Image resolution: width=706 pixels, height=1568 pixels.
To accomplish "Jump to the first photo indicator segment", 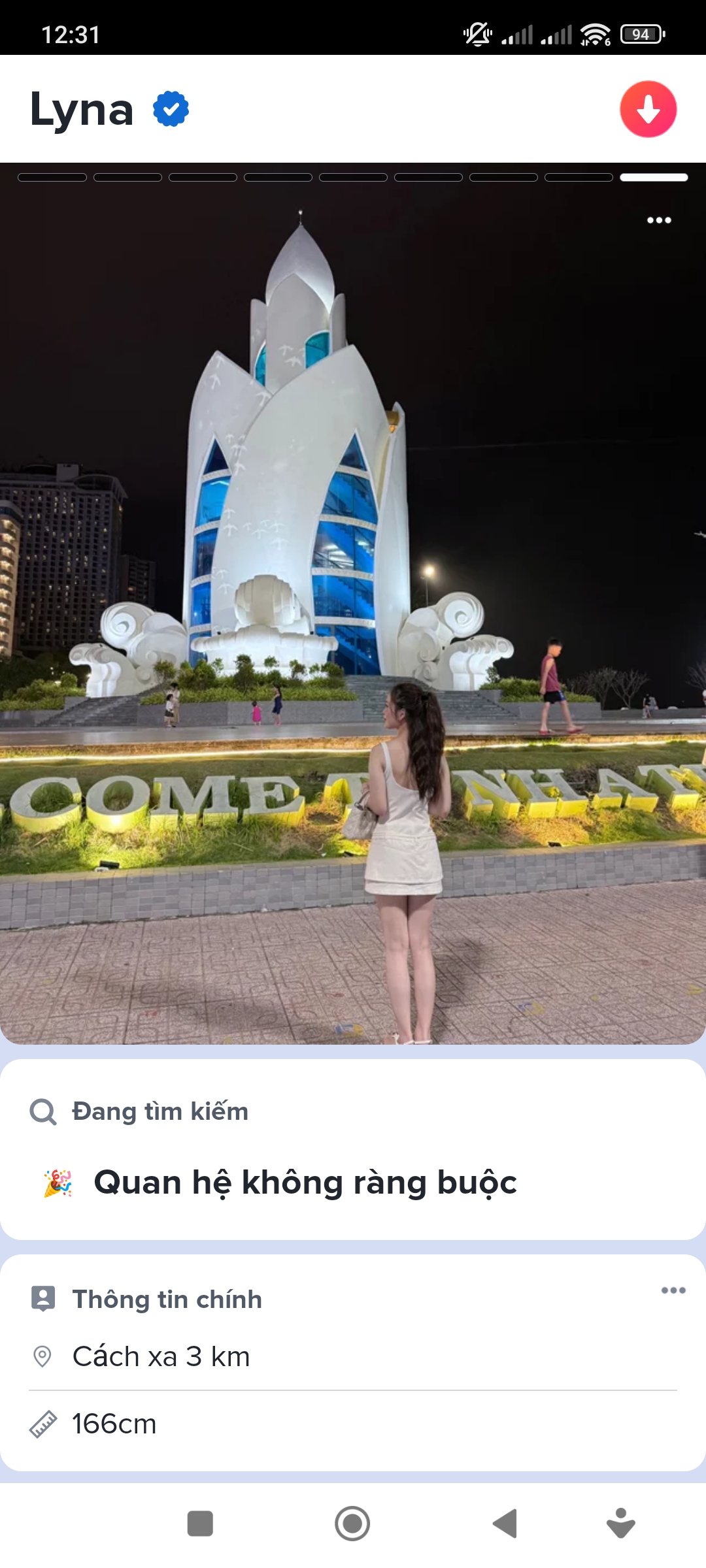I will click(x=52, y=178).
